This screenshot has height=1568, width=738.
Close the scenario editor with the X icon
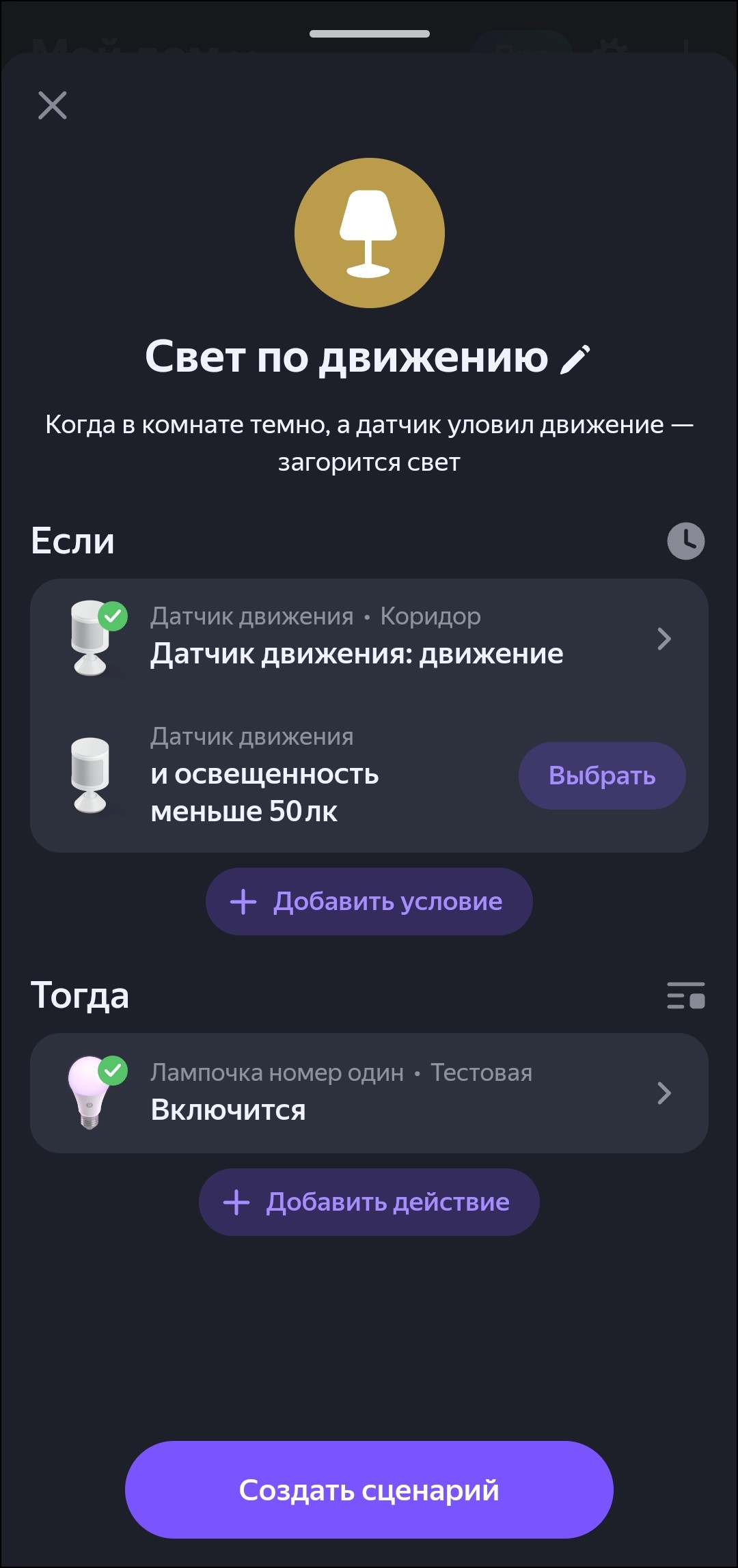coord(53,106)
